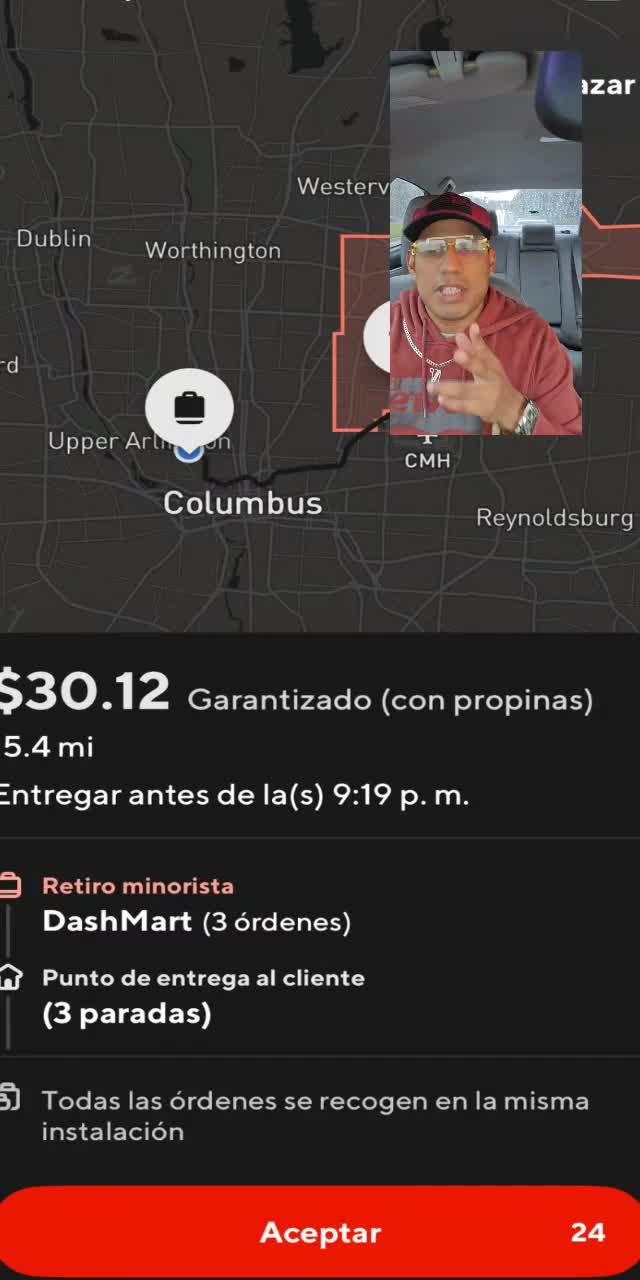Tap the DashMart pickup pin on map
Image resolution: width=640 pixels, height=1280 pixels.
189,408
